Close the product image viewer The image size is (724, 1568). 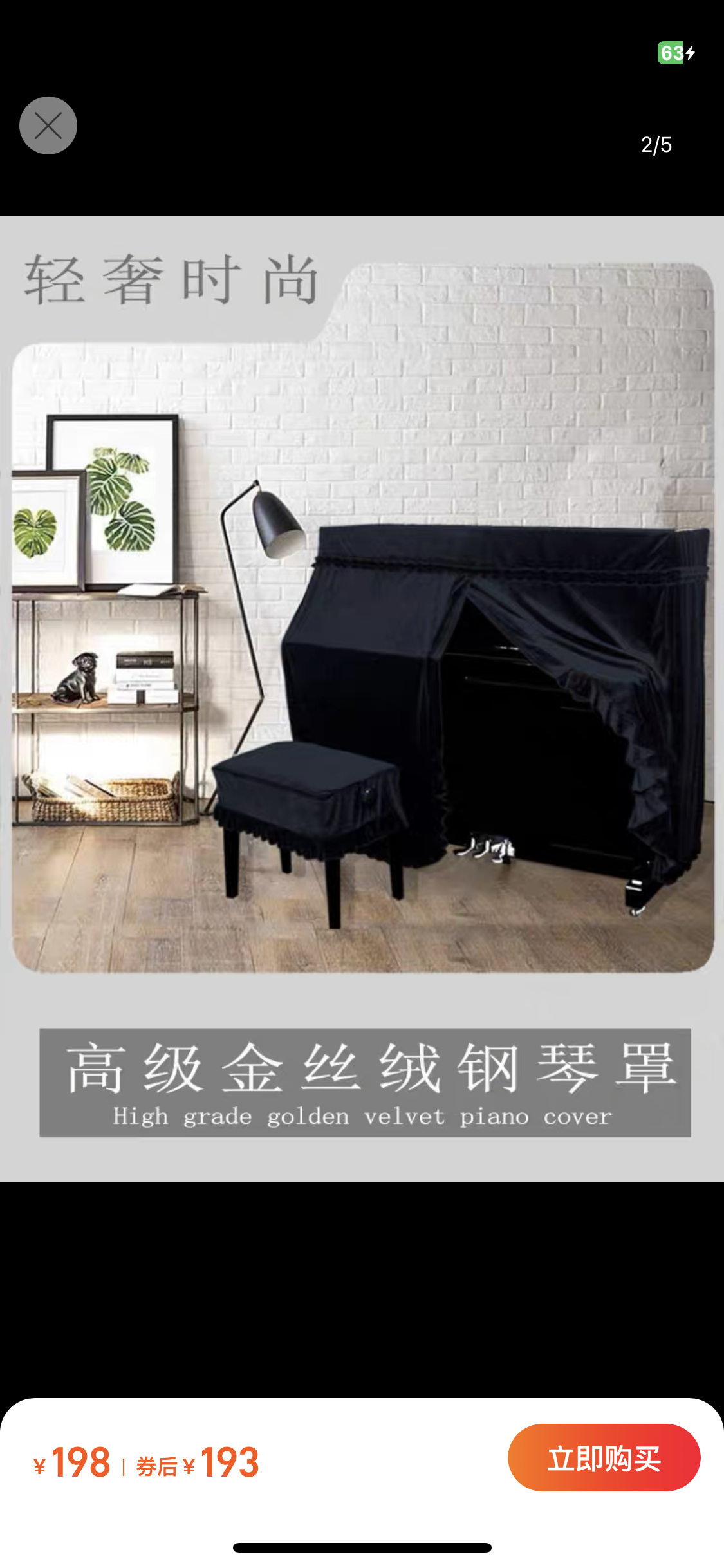(48, 126)
